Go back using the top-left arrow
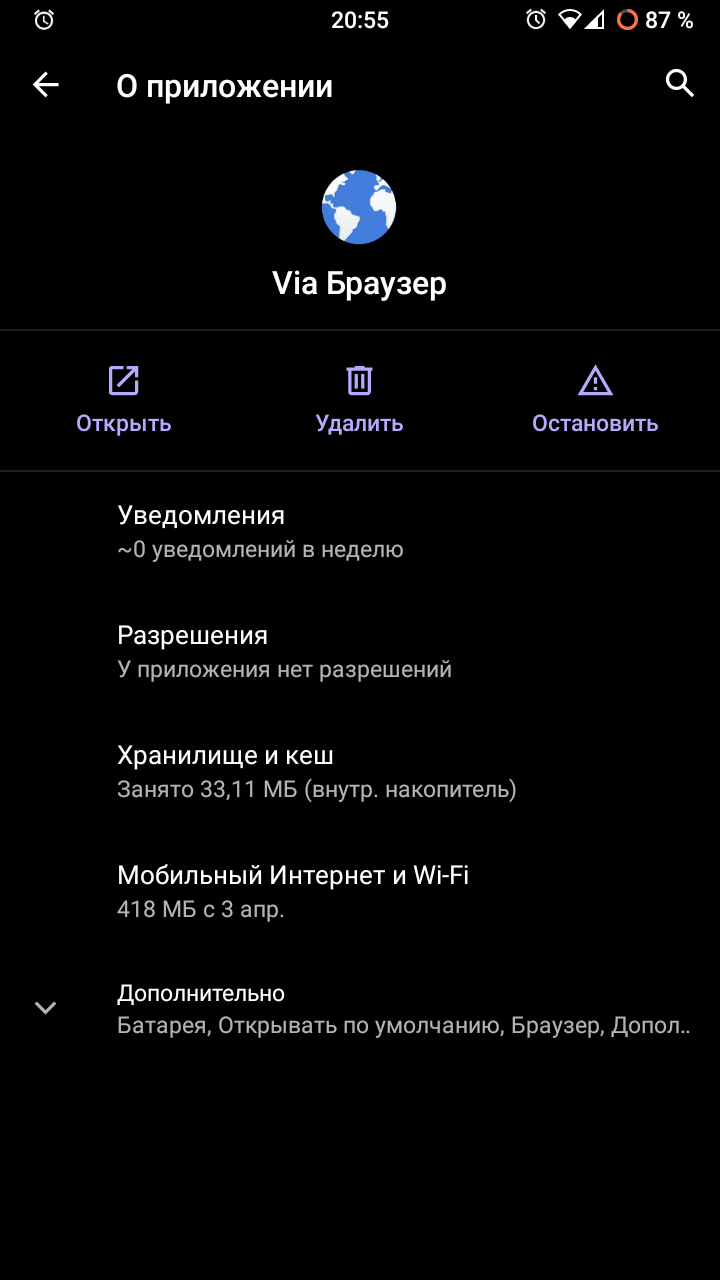This screenshot has width=720, height=1280. (46, 85)
